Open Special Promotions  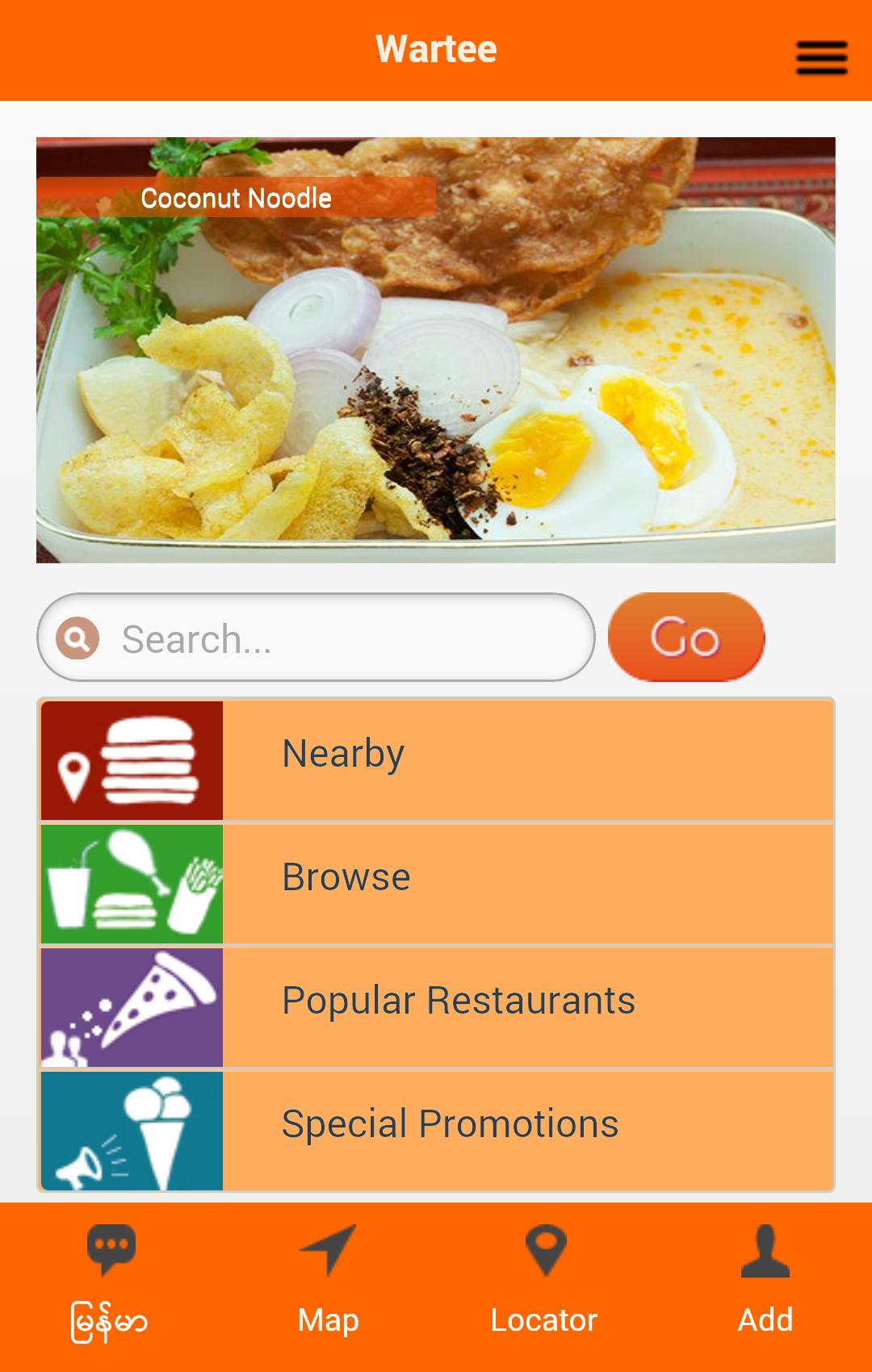tap(436, 1130)
